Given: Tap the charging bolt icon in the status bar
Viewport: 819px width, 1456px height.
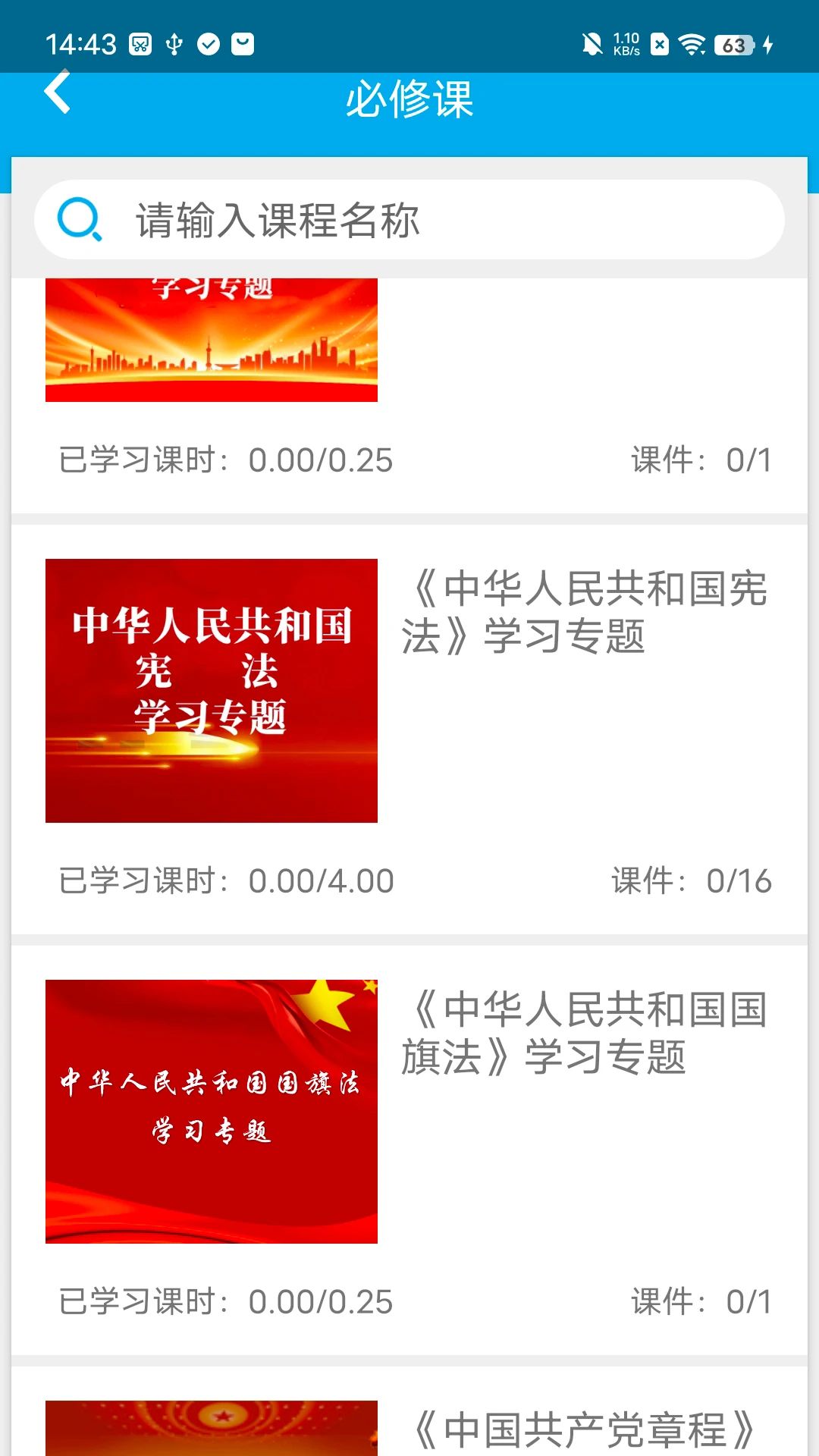Looking at the screenshot, I should tap(769, 44).
